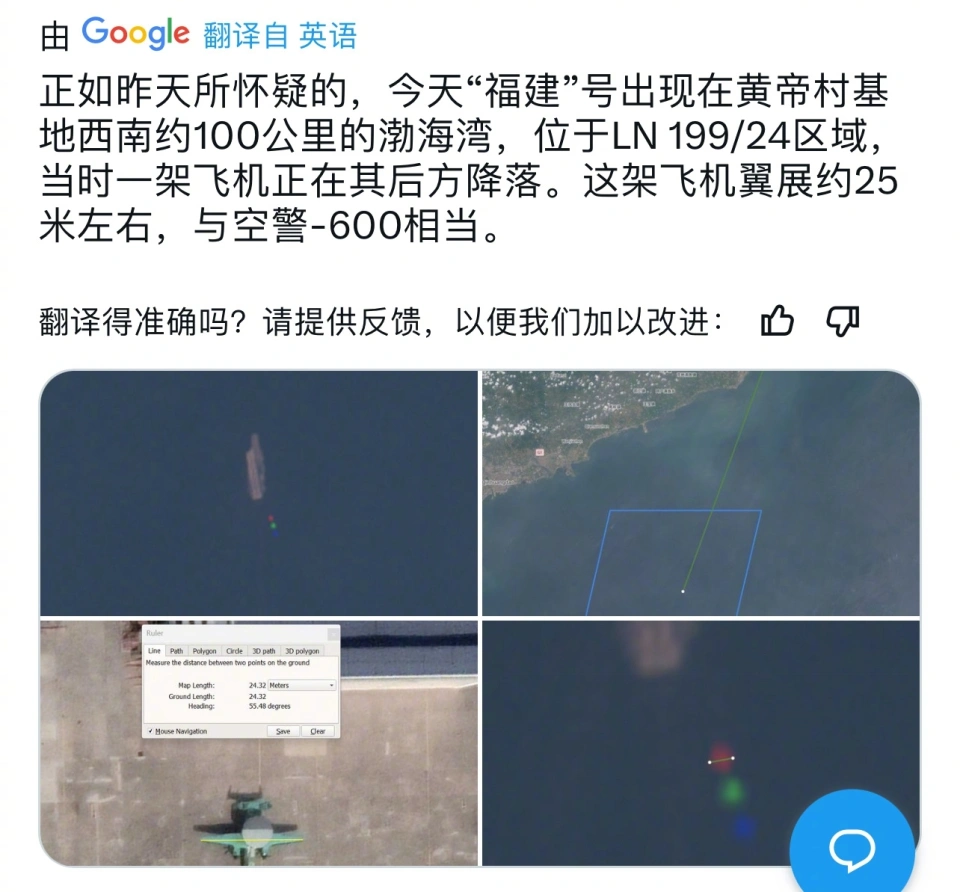Tap the thumbs up feedback icon
The image size is (960, 892).
pyautogui.click(x=777, y=322)
